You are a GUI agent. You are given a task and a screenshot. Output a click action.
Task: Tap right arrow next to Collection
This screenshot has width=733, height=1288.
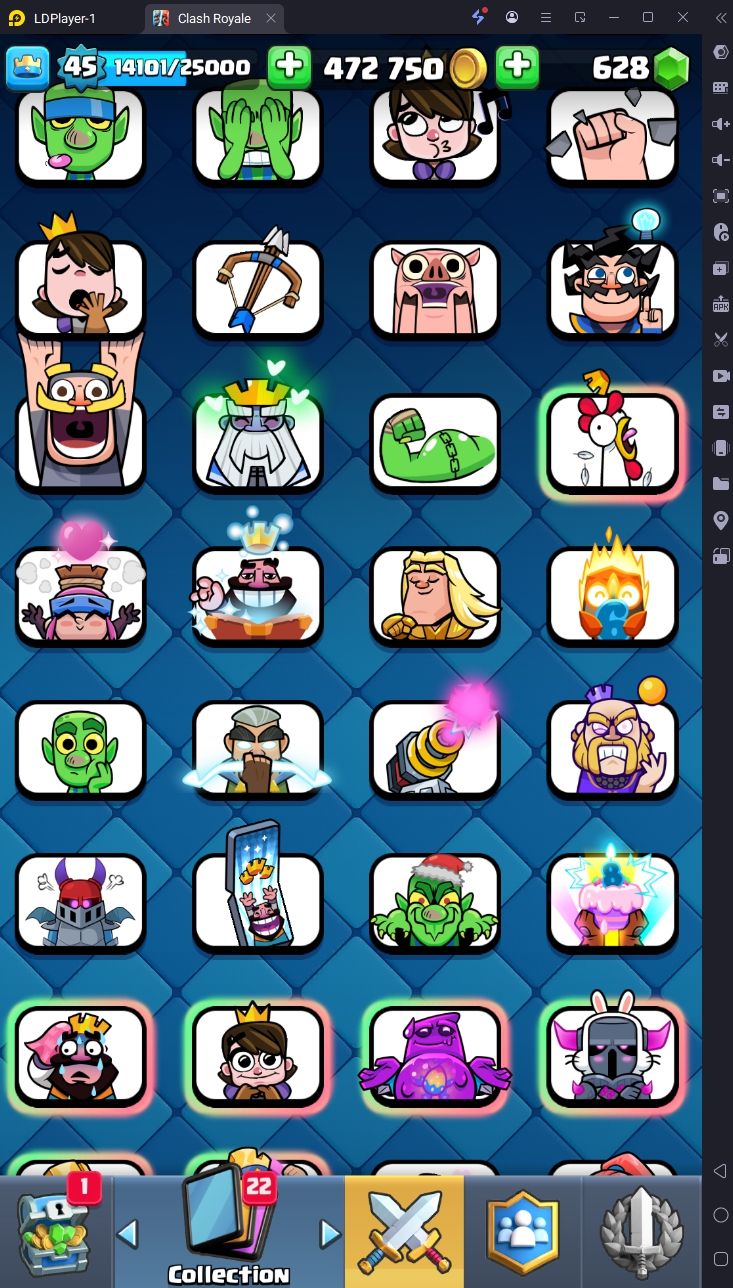point(330,1234)
